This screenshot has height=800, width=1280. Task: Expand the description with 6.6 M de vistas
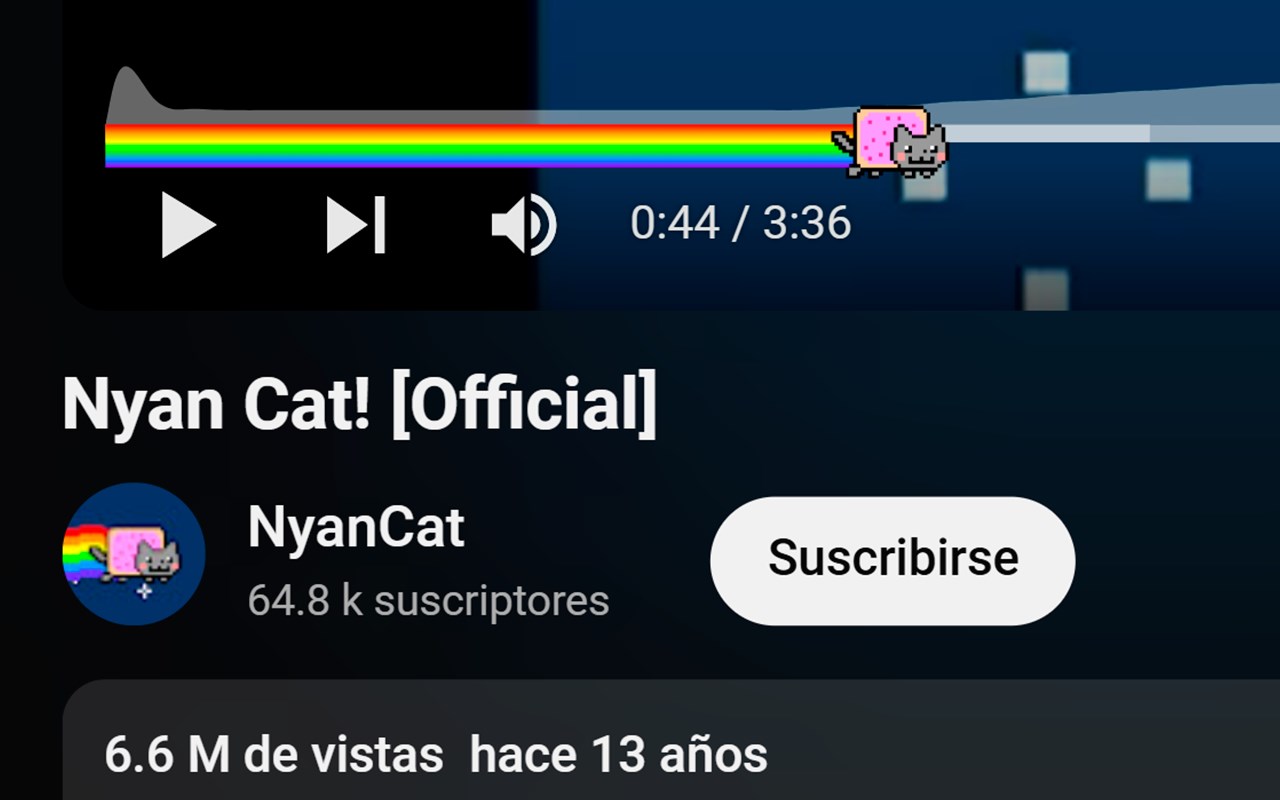(x=436, y=755)
